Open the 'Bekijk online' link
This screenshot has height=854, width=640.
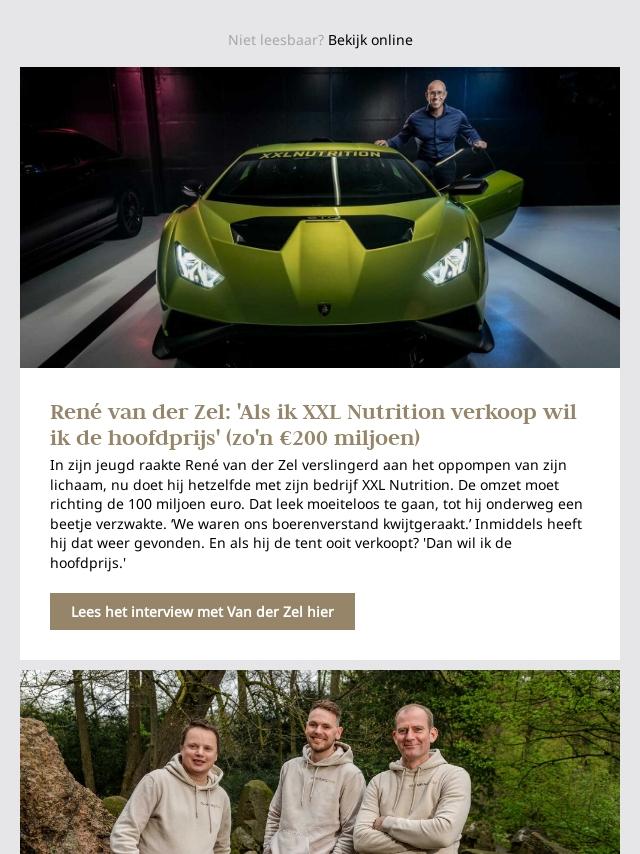(x=370, y=40)
